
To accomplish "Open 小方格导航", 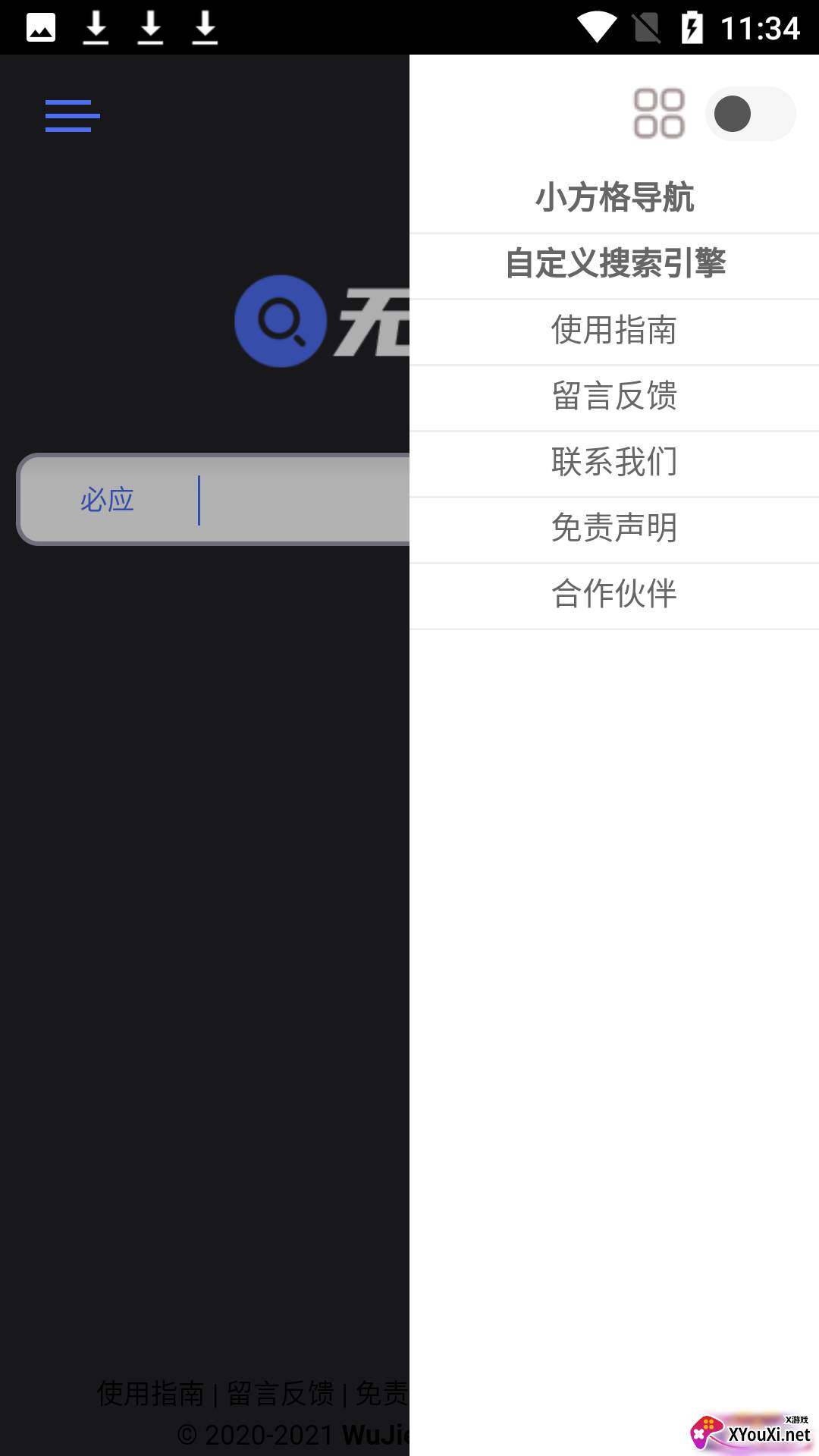I will (x=614, y=198).
